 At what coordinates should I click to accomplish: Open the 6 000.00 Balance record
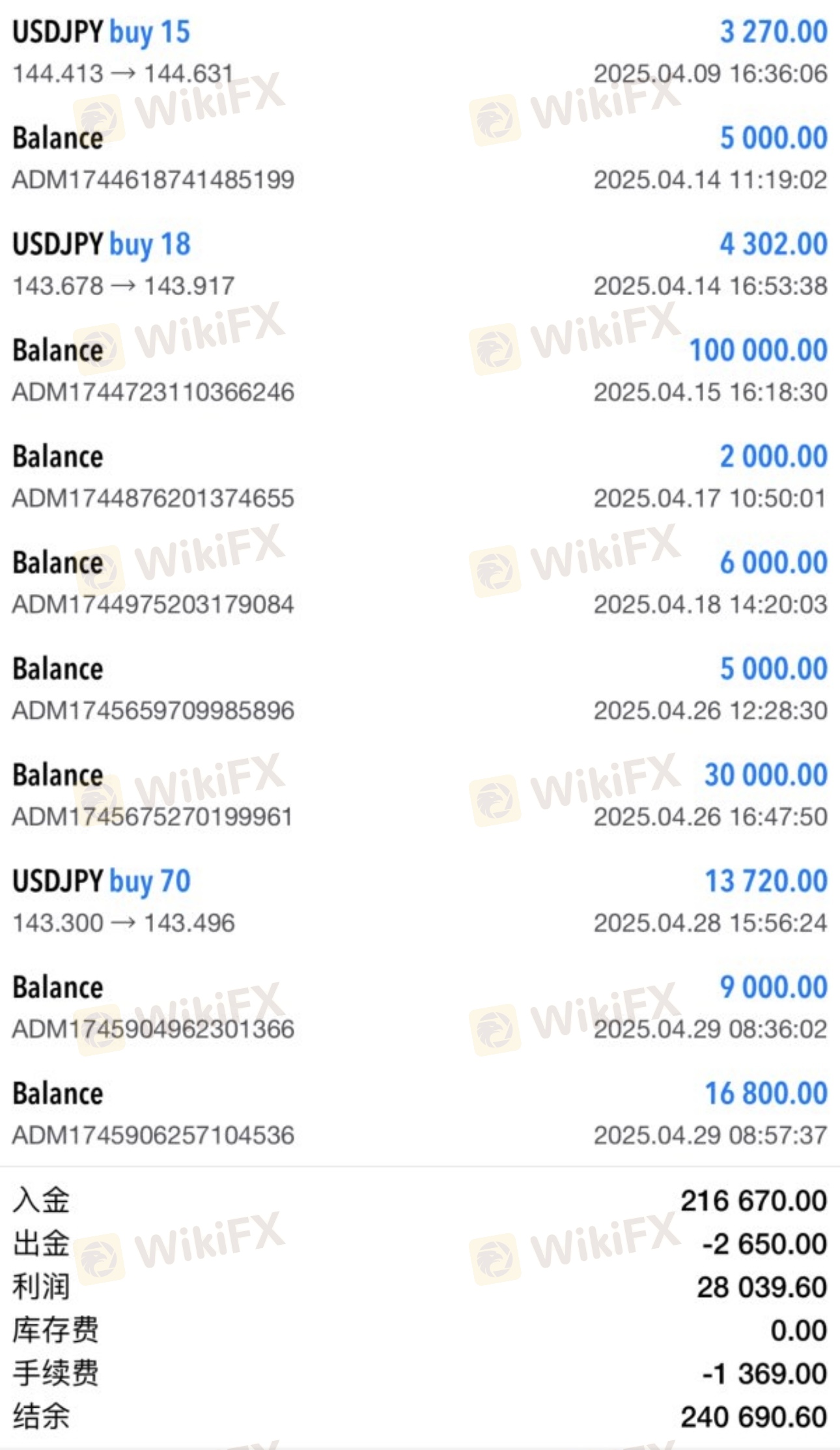click(420, 583)
